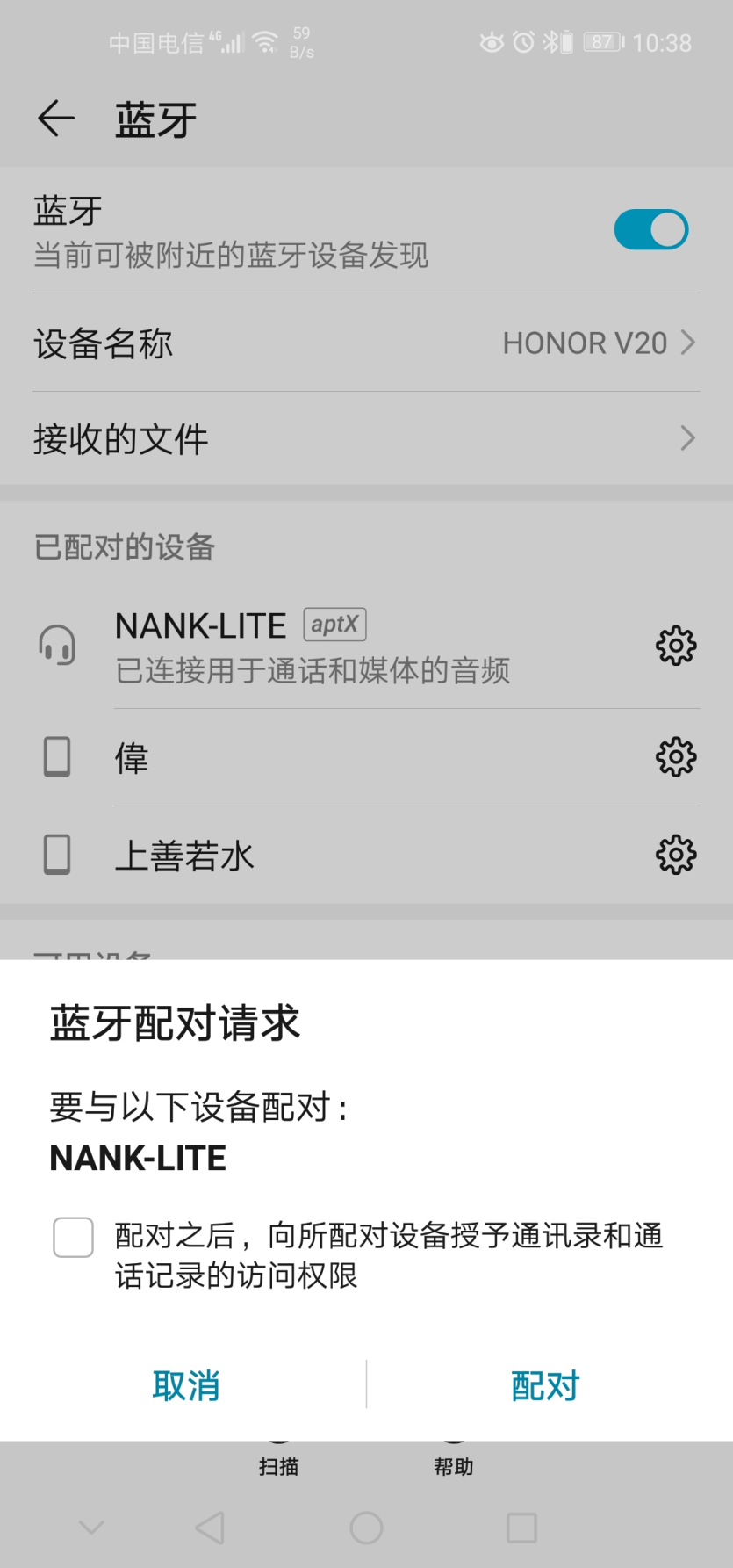This screenshot has width=733, height=1568.
Task: Tap 配对 to pair with NANK-LITE
Action: click(x=545, y=1385)
